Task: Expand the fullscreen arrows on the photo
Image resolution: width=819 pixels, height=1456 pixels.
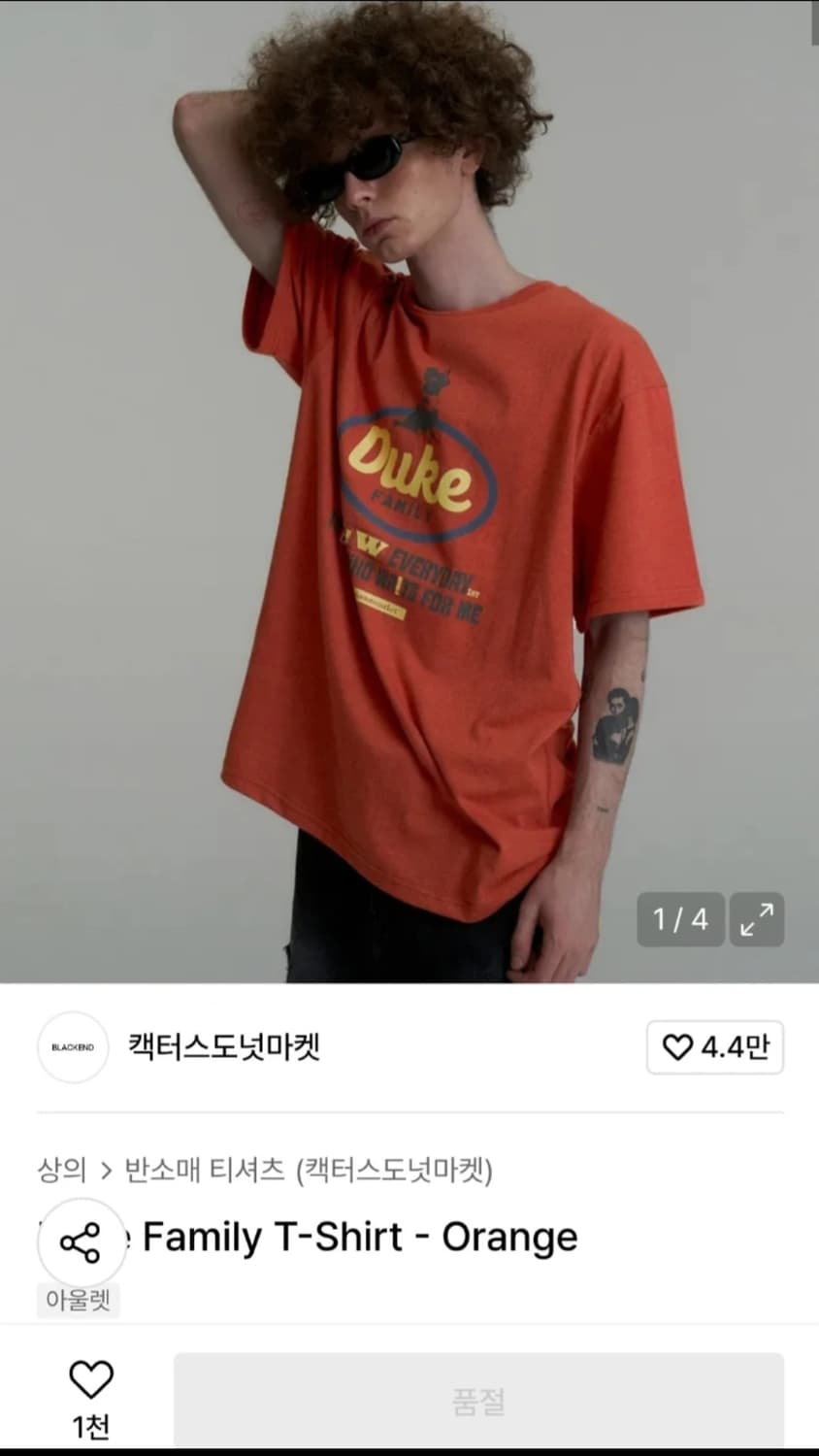Action: pyautogui.click(x=757, y=919)
